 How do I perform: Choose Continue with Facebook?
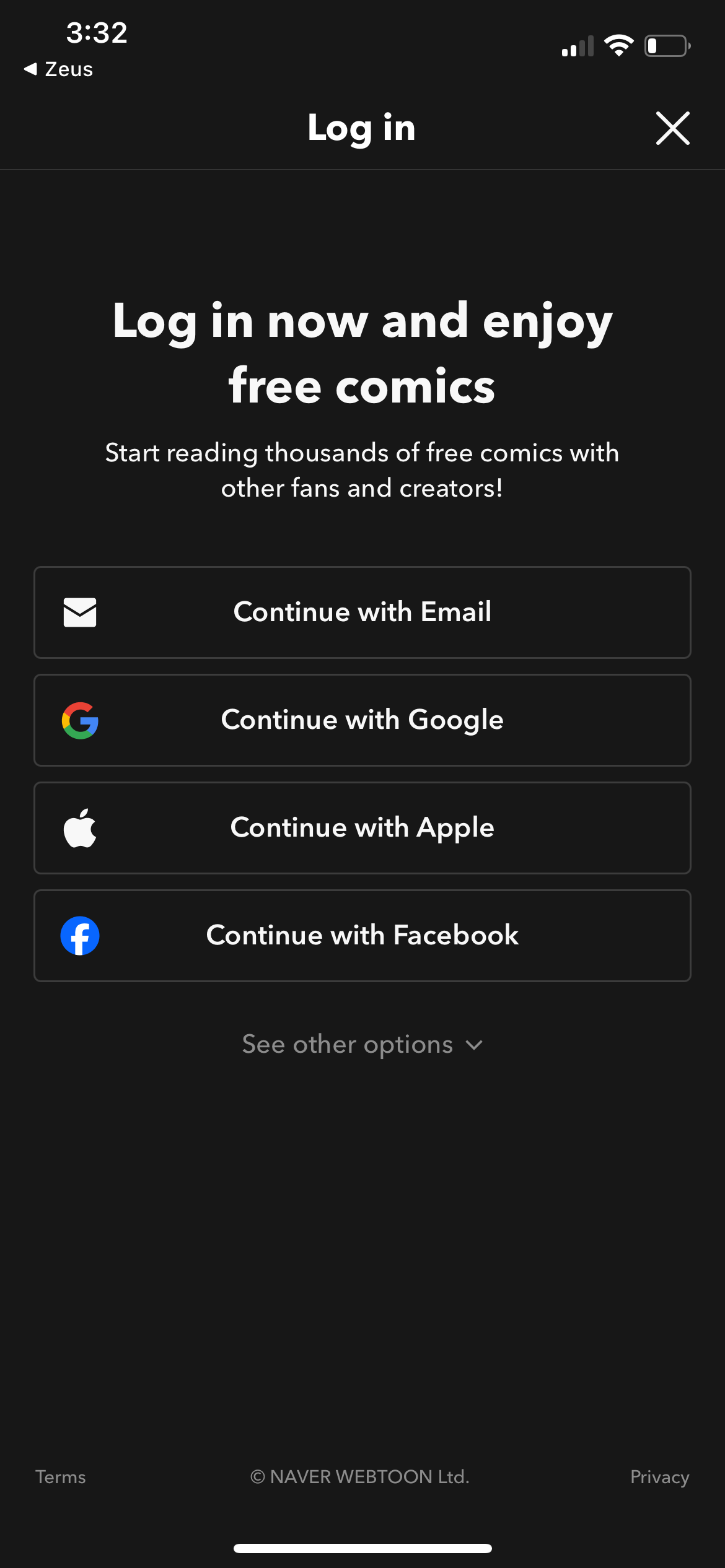coord(362,935)
